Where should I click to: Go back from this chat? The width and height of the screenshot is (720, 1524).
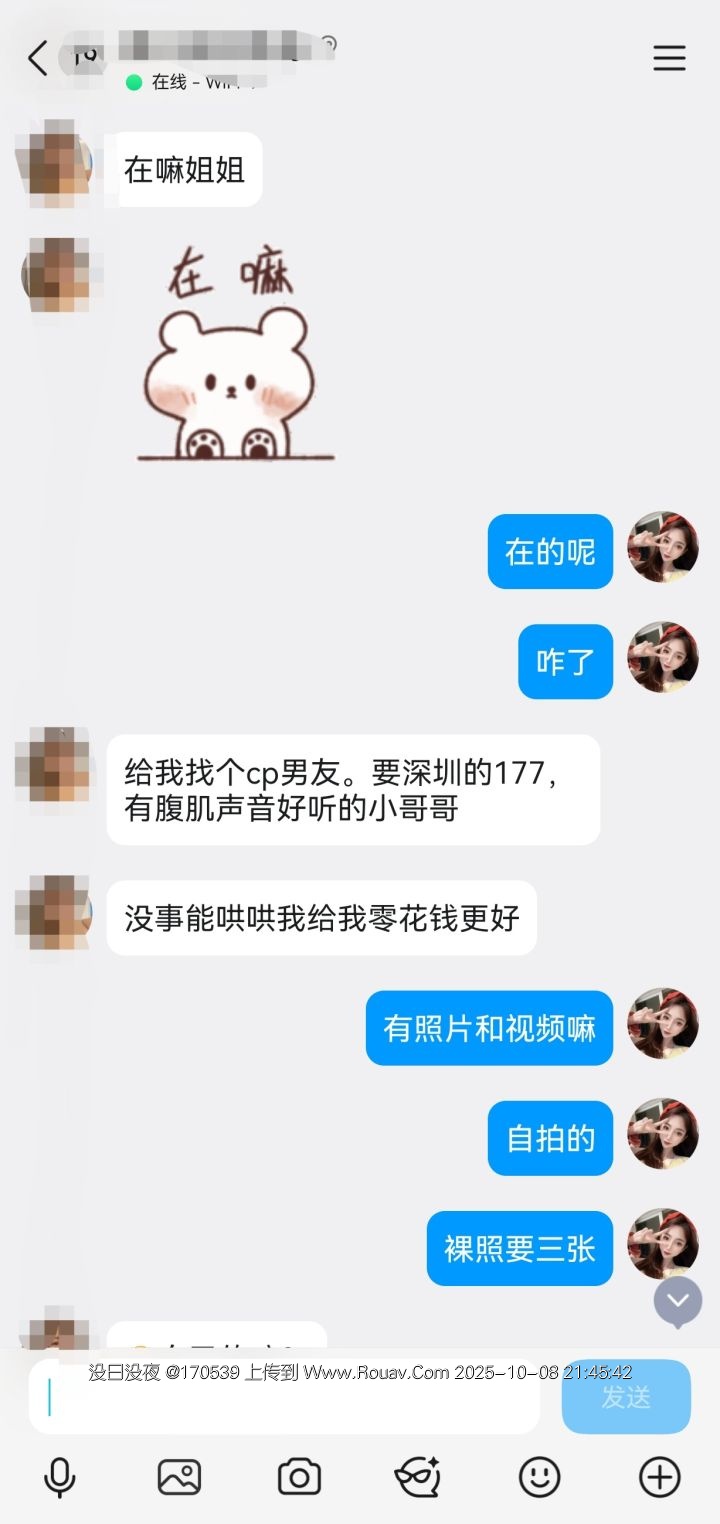pos(38,58)
